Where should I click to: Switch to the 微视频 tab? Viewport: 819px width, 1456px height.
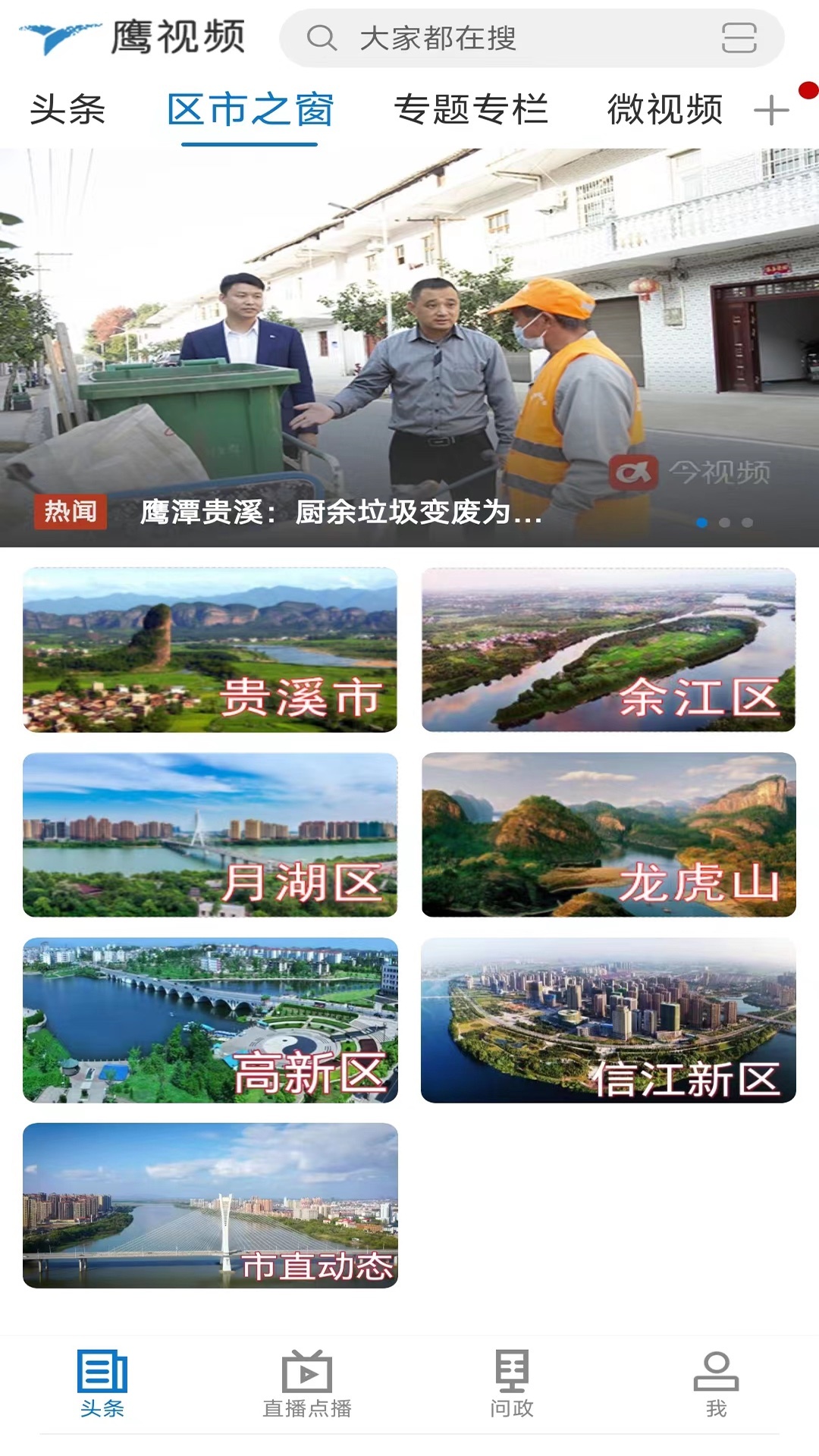coord(665,110)
